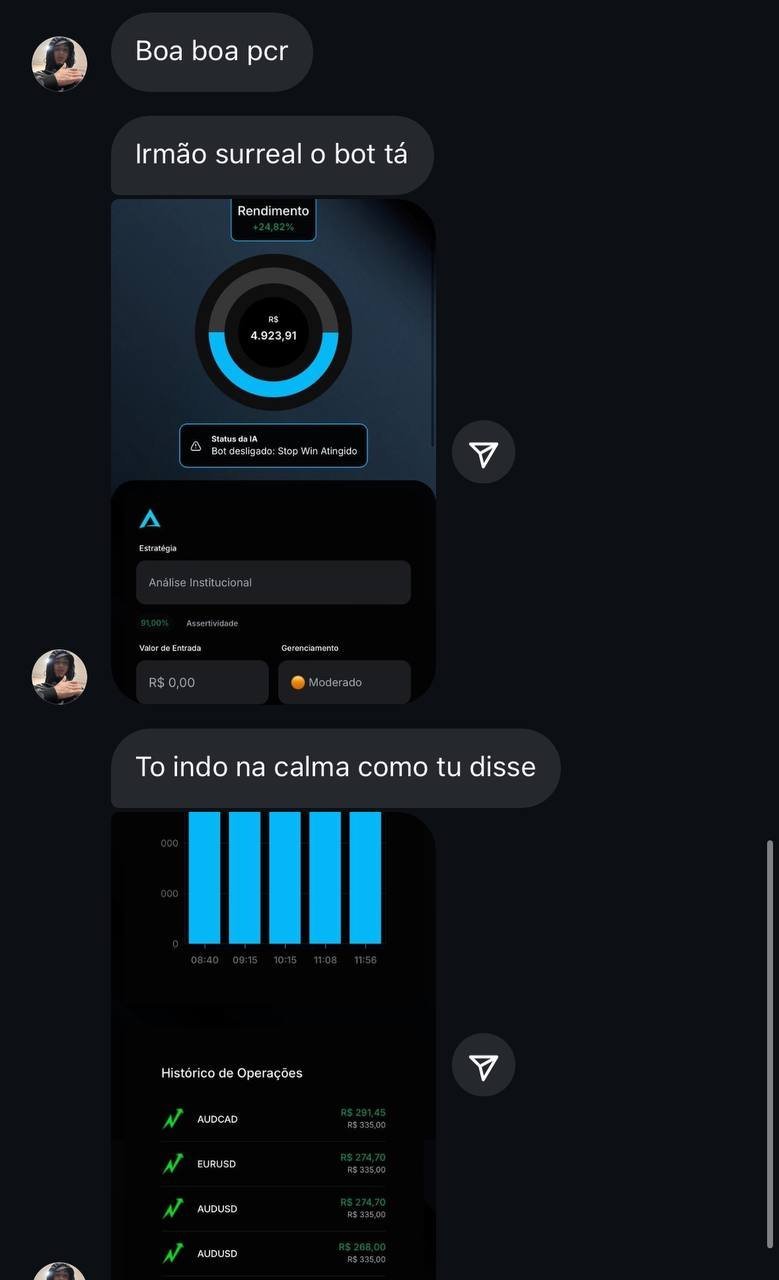779x1280 pixels.
Task: Open sender's avatar beside "Boa boa pcr"
Action: tap(60, 64)
